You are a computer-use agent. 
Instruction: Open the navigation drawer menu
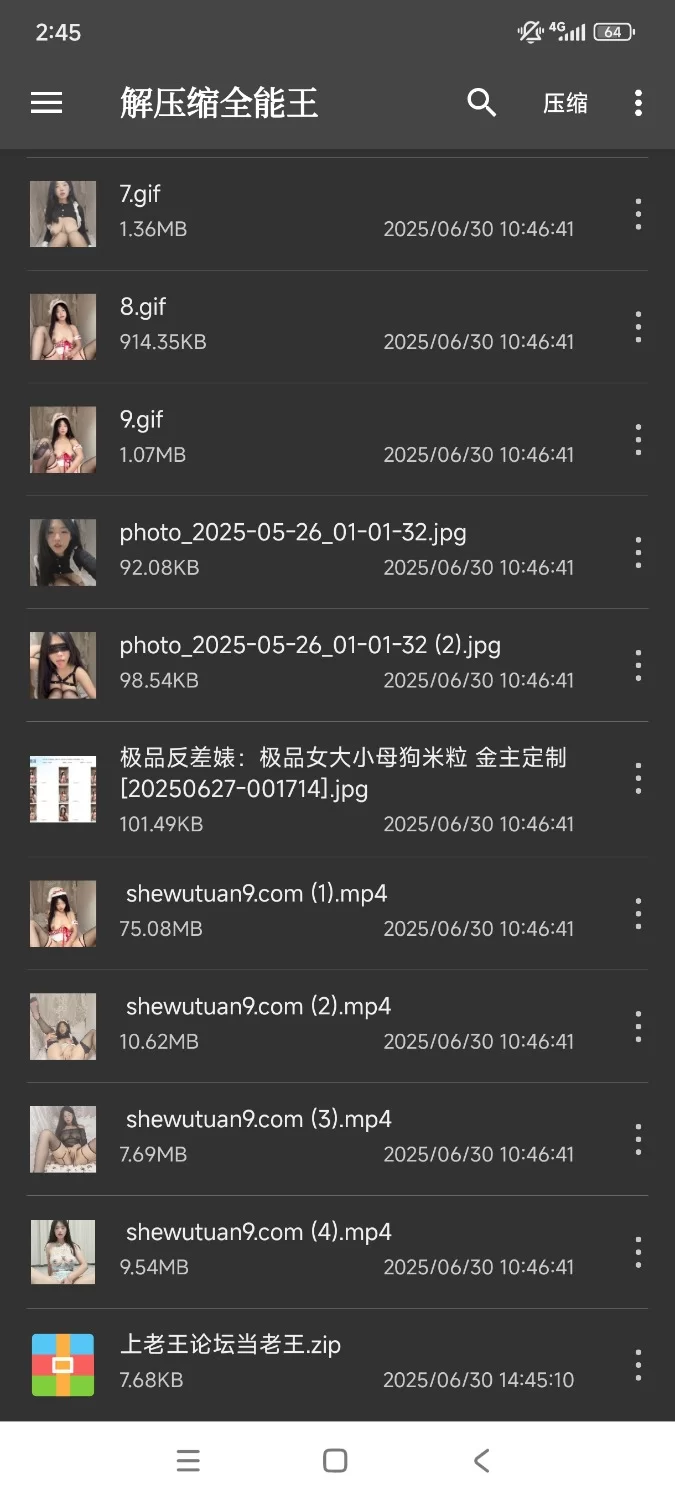tap(47, 103)
